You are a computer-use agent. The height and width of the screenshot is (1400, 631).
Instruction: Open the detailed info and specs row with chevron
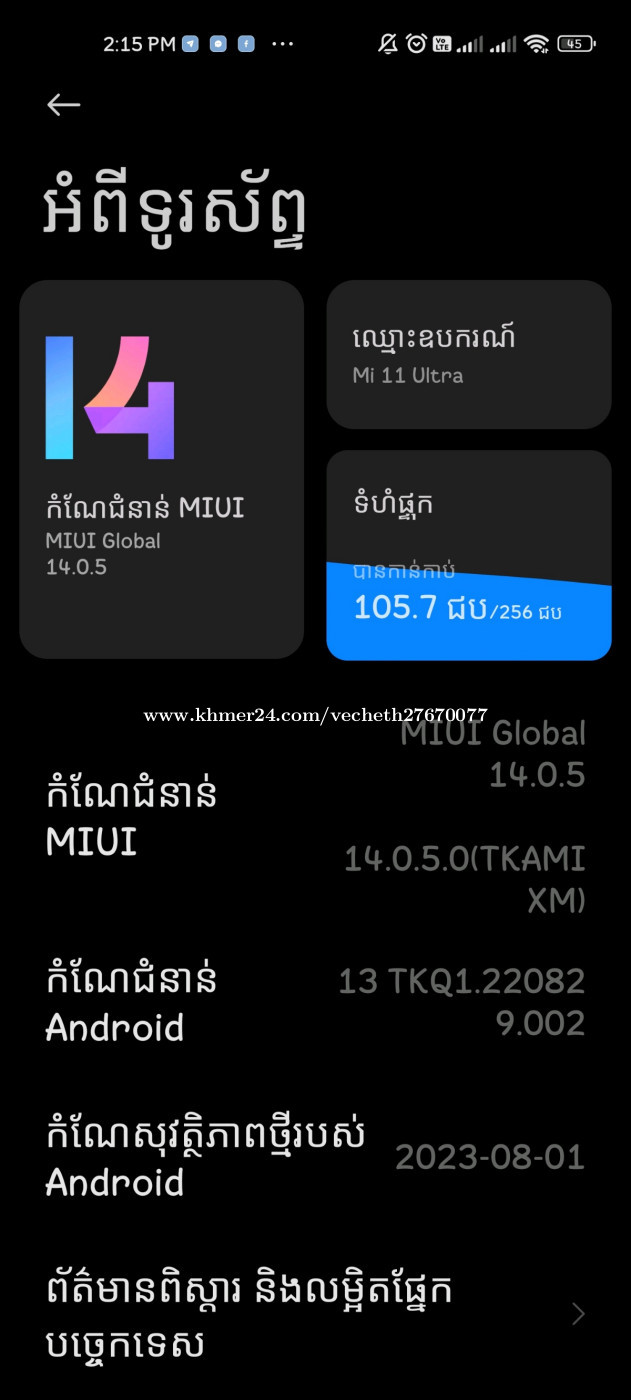click(x=315, y=1314)
